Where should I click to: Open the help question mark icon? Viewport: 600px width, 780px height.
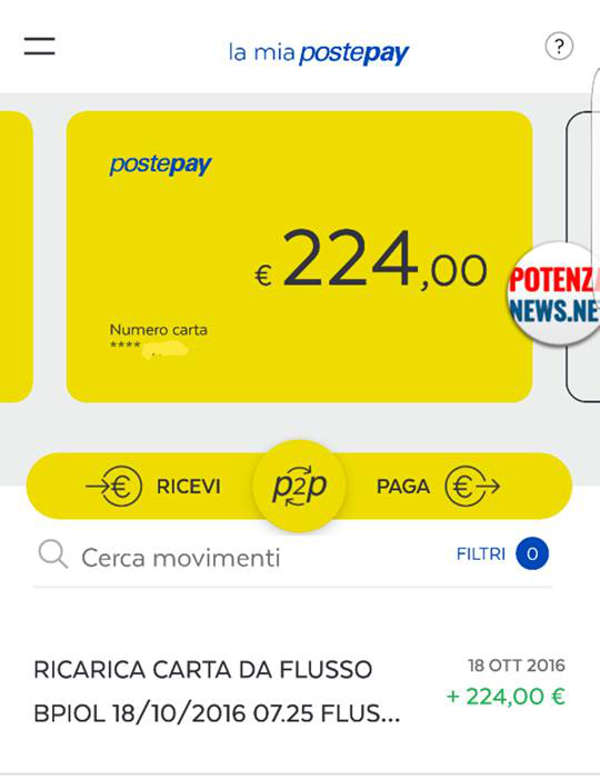point(559,46)
